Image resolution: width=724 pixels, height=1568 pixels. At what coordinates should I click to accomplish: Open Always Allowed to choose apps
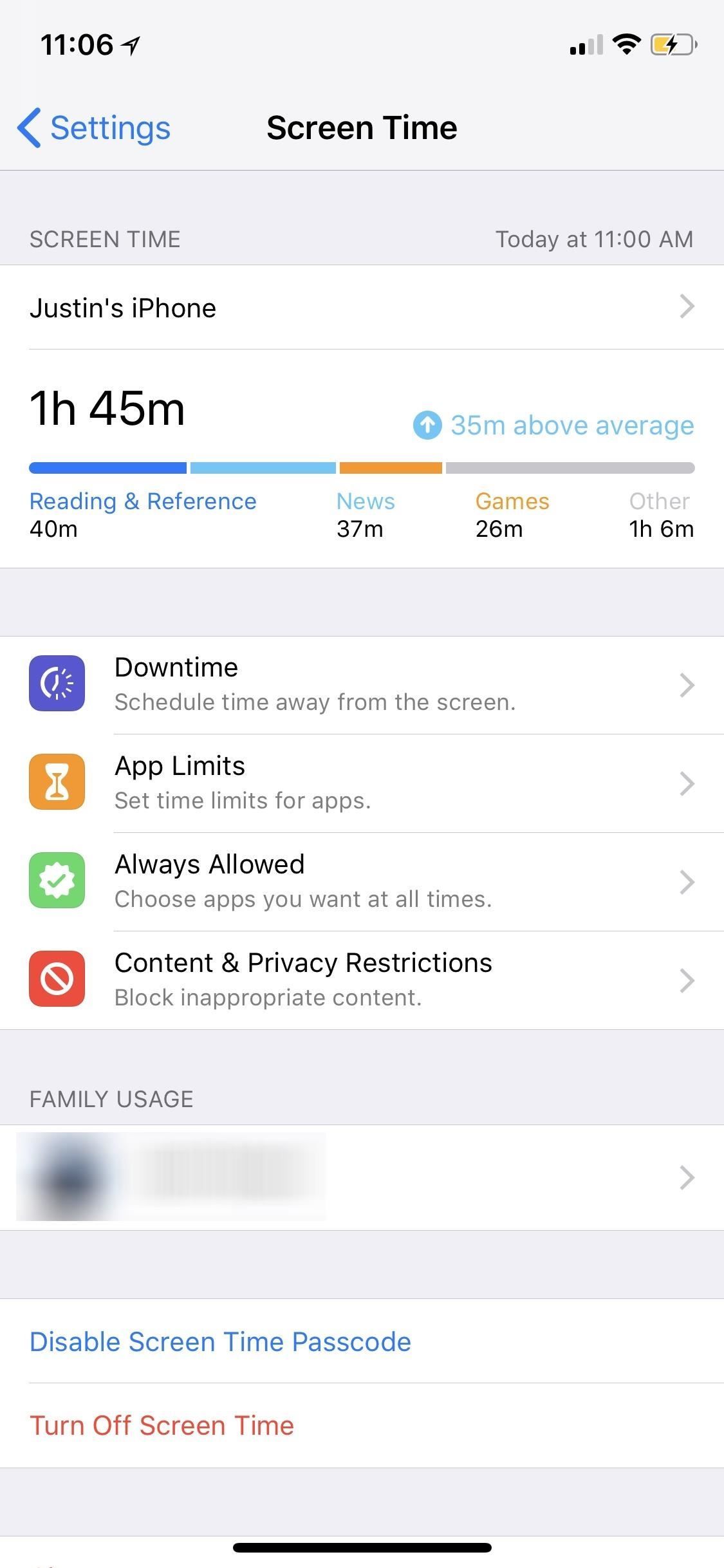click(362, 881)
